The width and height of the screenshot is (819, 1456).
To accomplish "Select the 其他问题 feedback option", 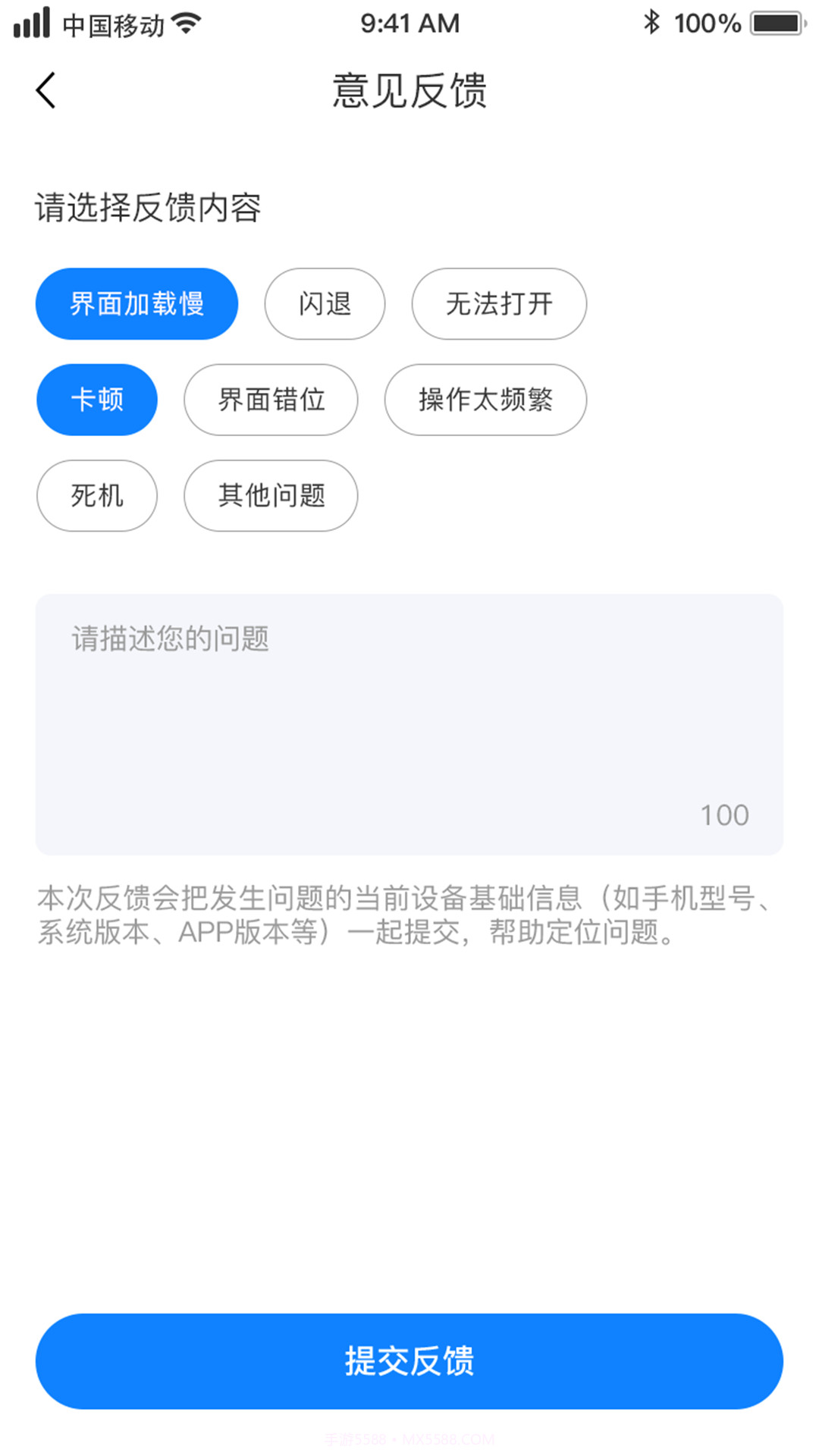I will [x=271, y=496].
